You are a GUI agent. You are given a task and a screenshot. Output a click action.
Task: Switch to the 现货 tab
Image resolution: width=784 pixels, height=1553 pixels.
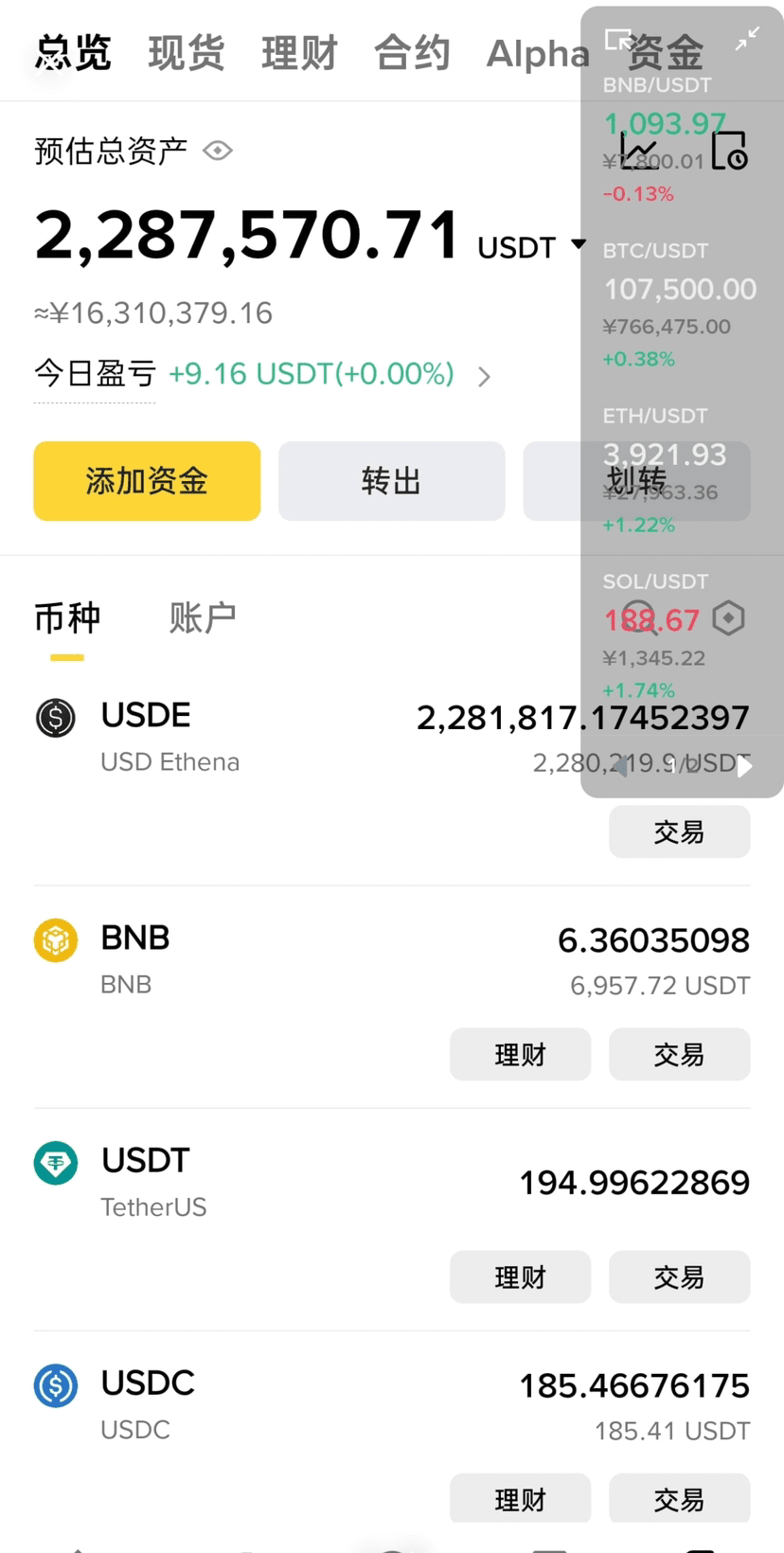186,53
